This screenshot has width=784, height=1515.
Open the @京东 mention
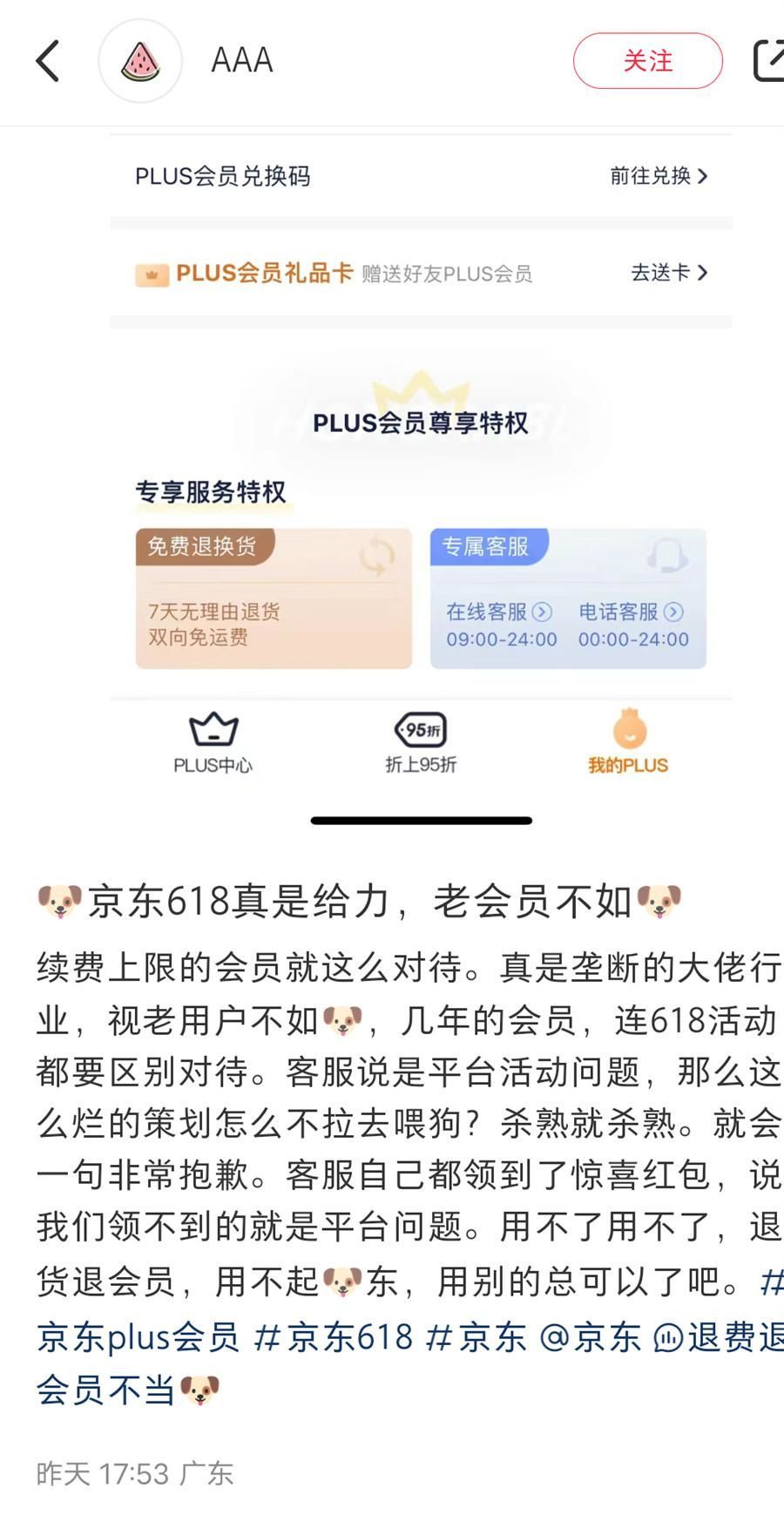point(591,1336)
